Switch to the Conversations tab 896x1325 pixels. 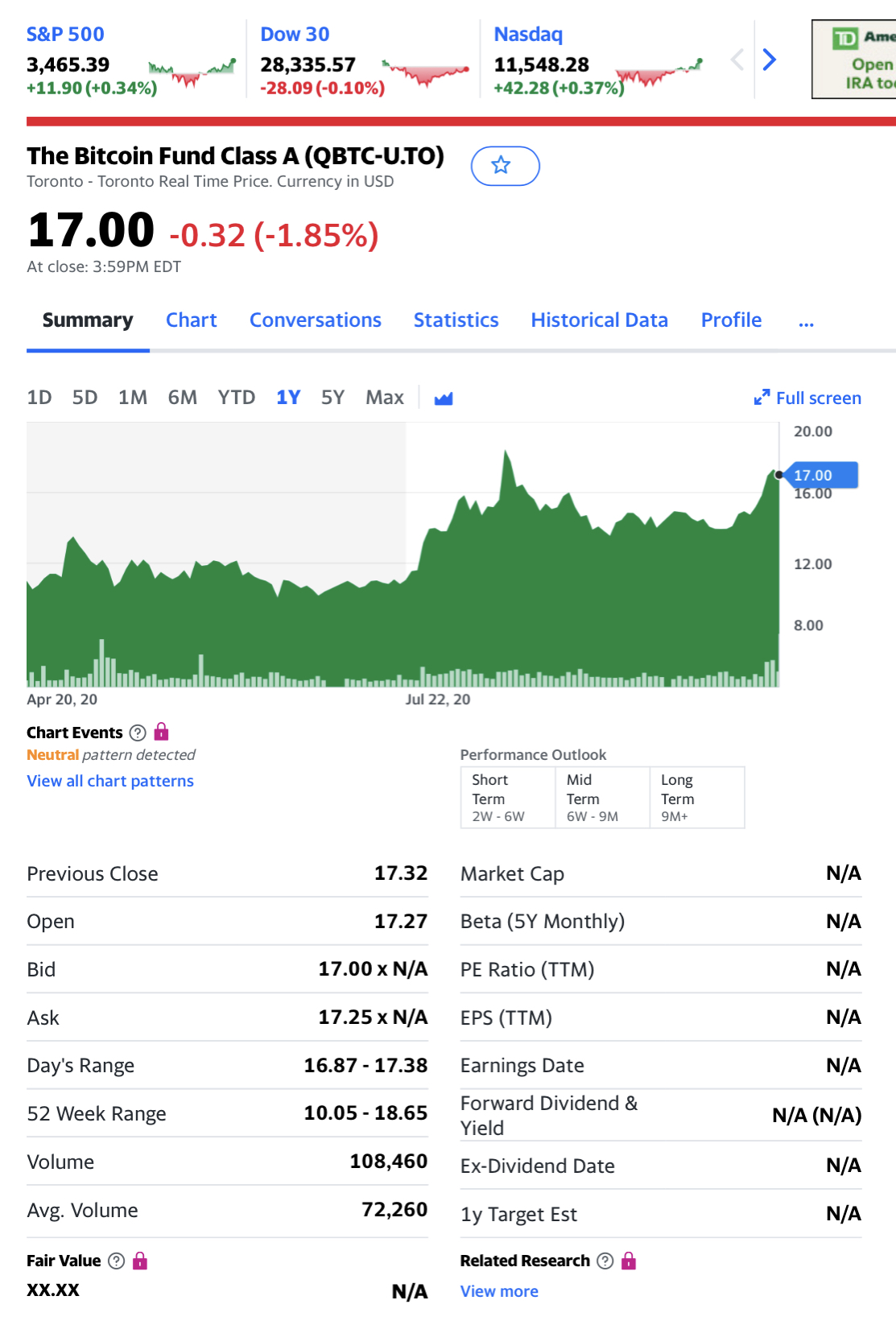(315, 320)
